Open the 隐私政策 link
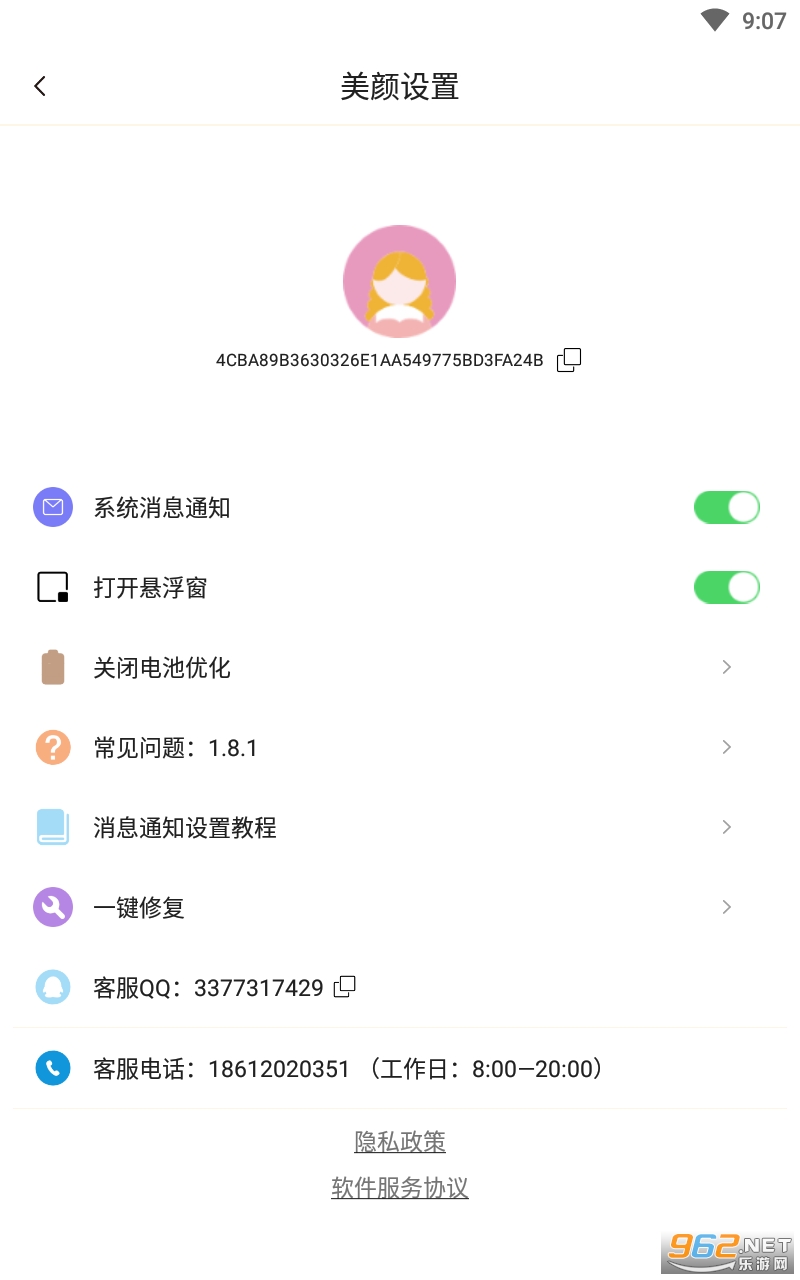This screenshot has height=1280, width=800. coord(400,1142)
